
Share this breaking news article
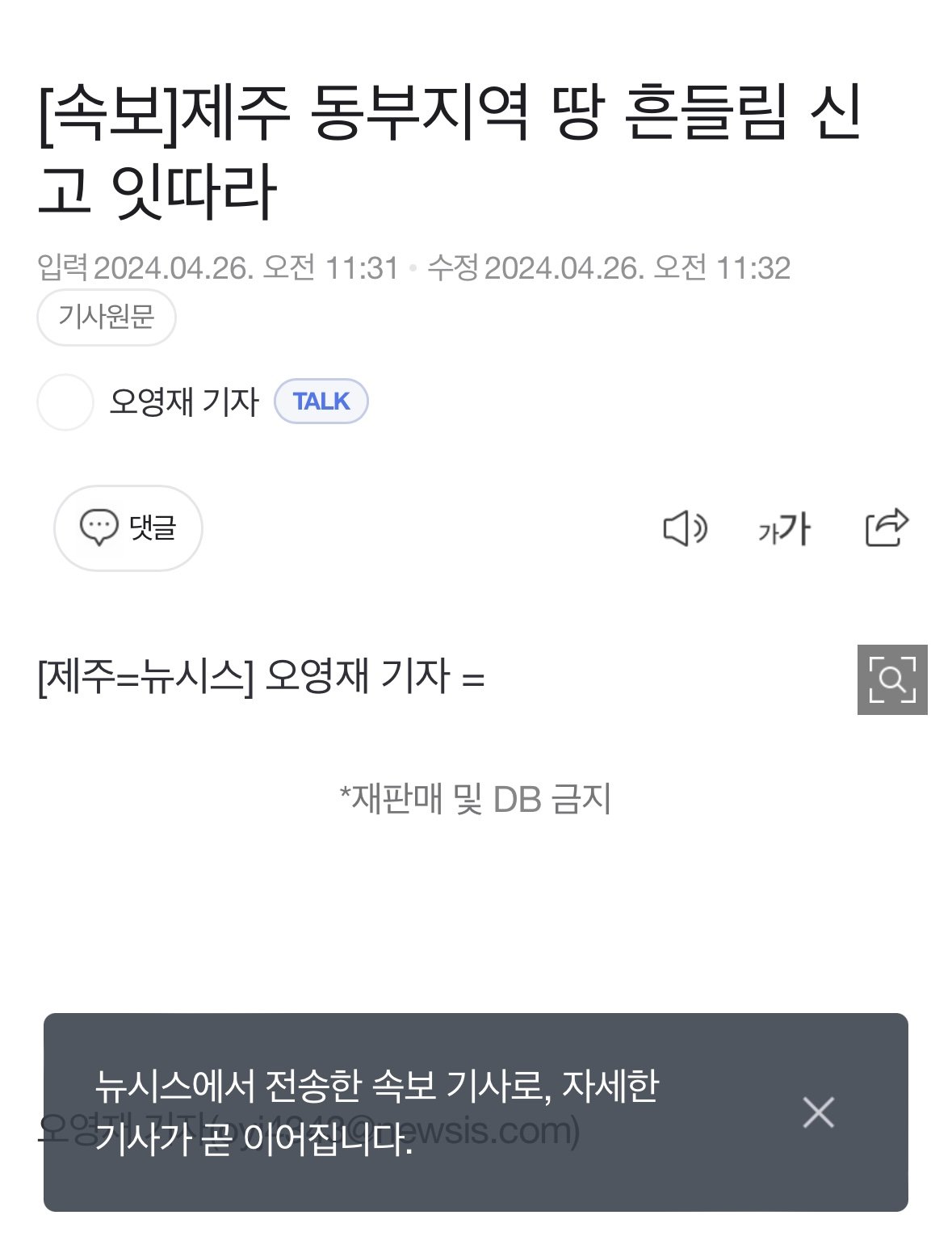886,528
